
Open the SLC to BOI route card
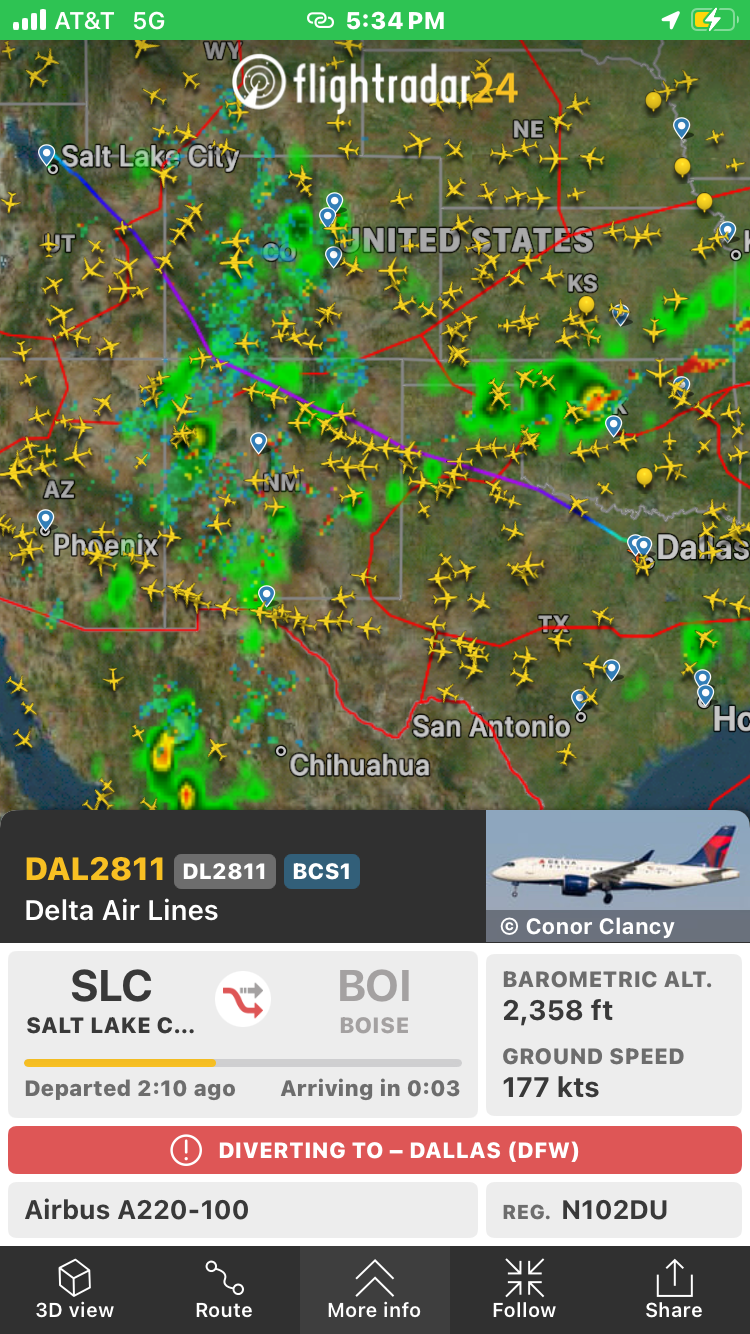pyautogui.click(x=243, y=1034)
